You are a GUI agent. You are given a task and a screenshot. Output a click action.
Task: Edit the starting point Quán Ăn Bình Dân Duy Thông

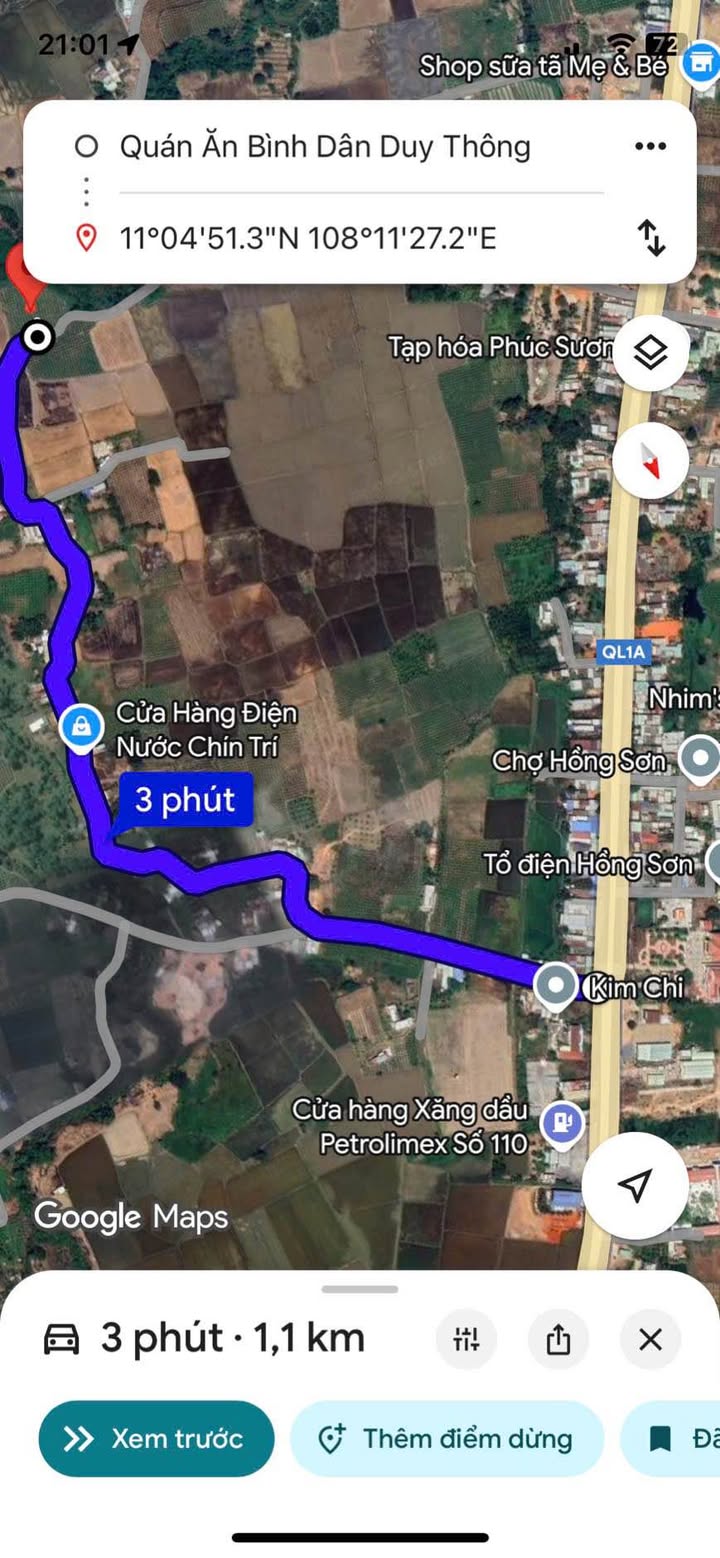pyautogui.click(x=325, y=147)
